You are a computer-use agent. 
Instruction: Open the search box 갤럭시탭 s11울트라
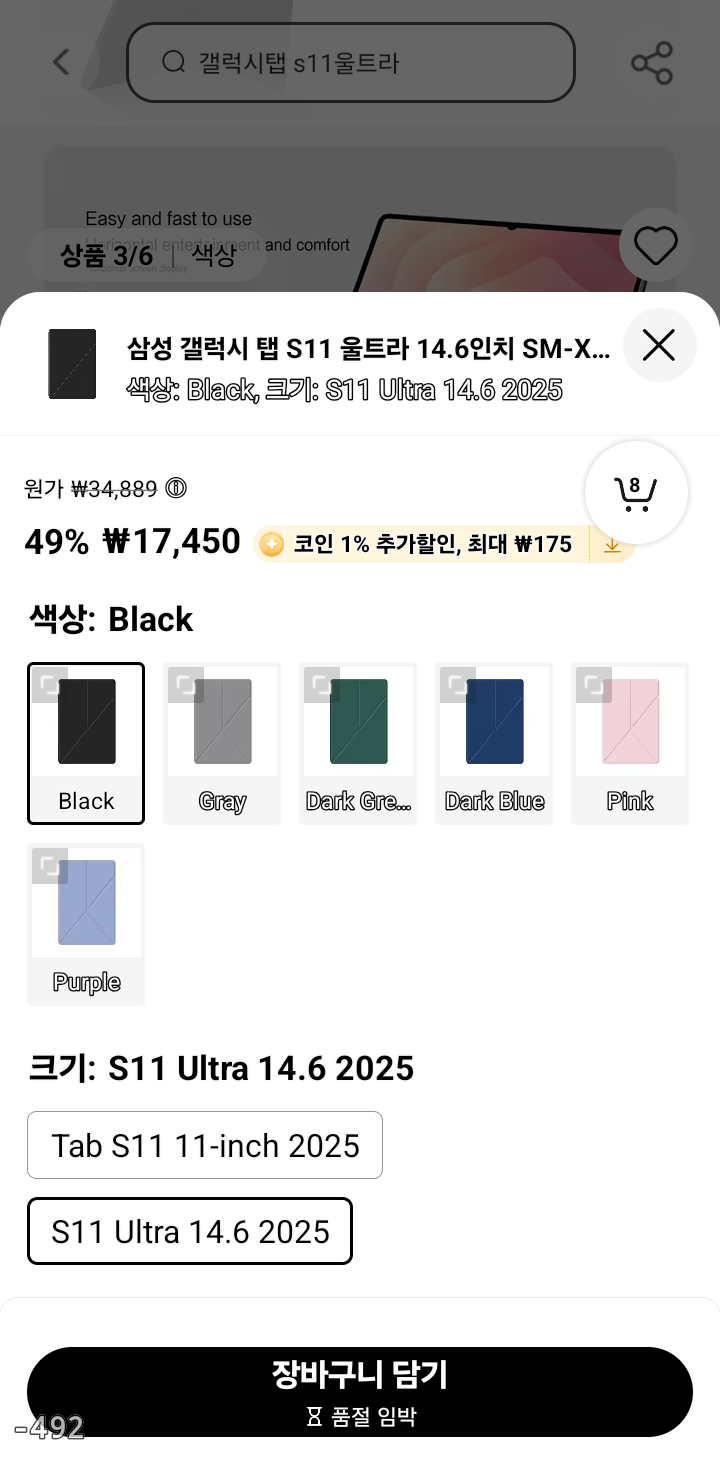(351, 63)
